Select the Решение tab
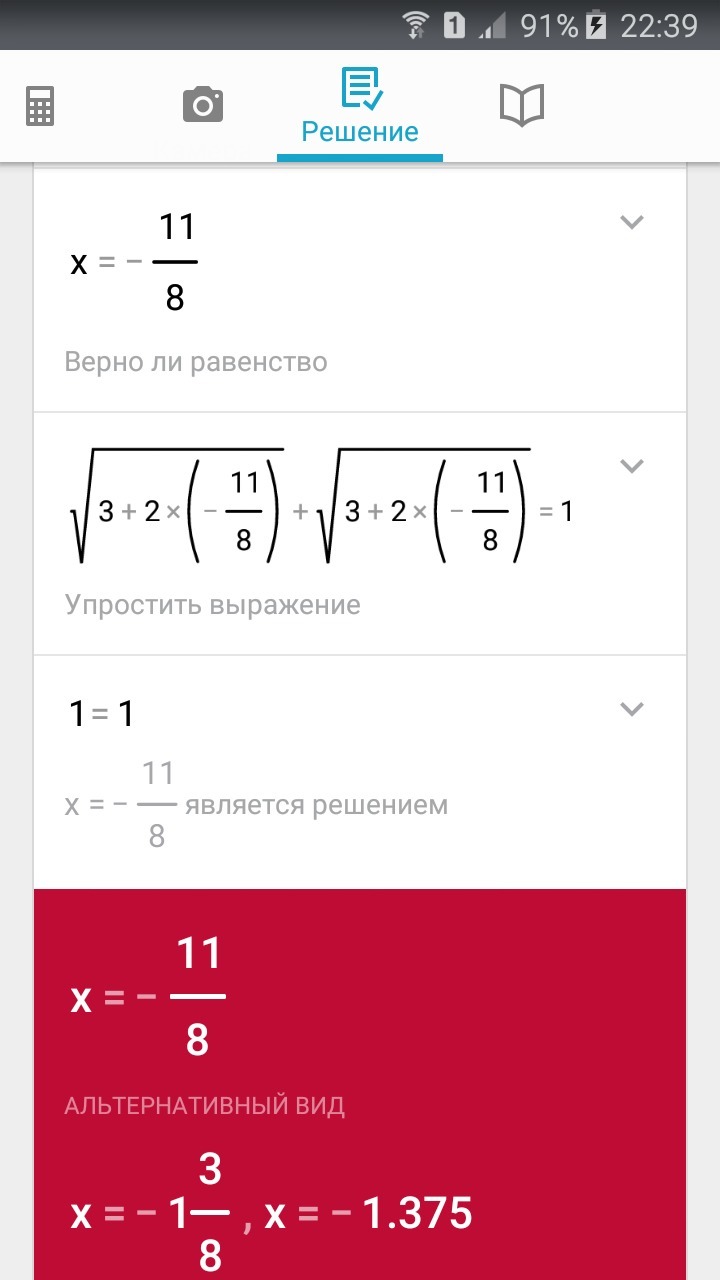The image size is (720, 1280). [x=360, y=106]
